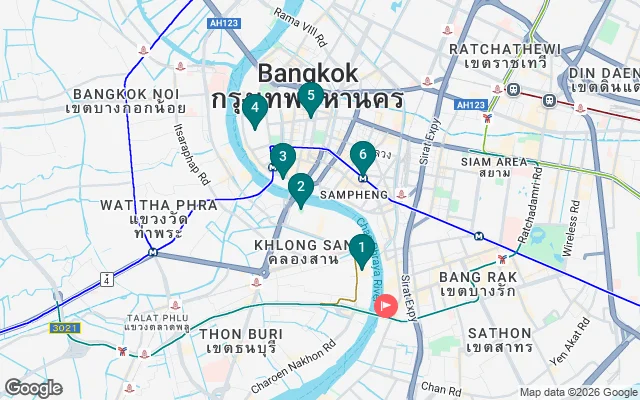Choose map marker number 5
The image size is (640, 400).
(x=310, y=97)
